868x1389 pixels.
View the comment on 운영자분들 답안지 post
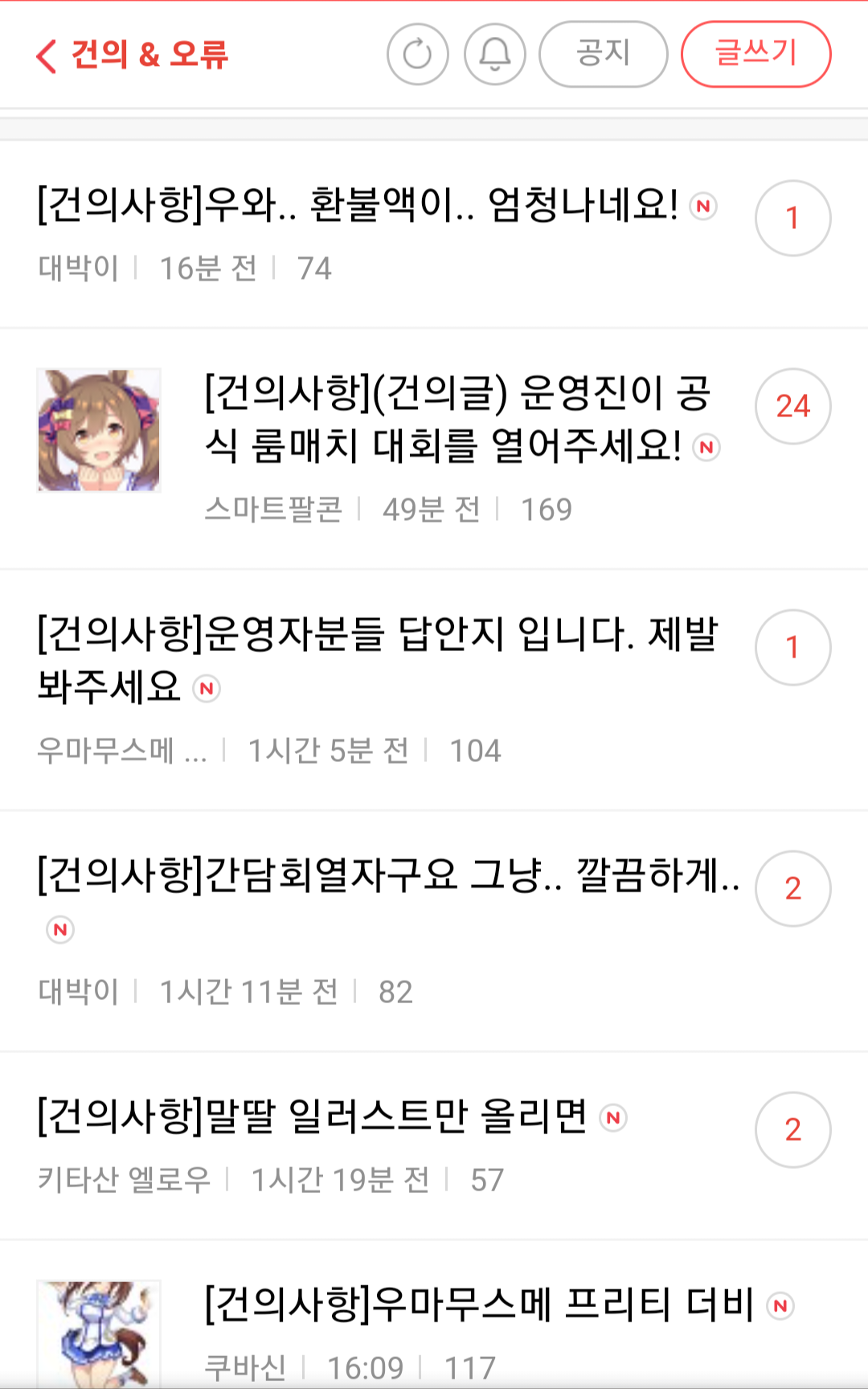click(792, 647)
